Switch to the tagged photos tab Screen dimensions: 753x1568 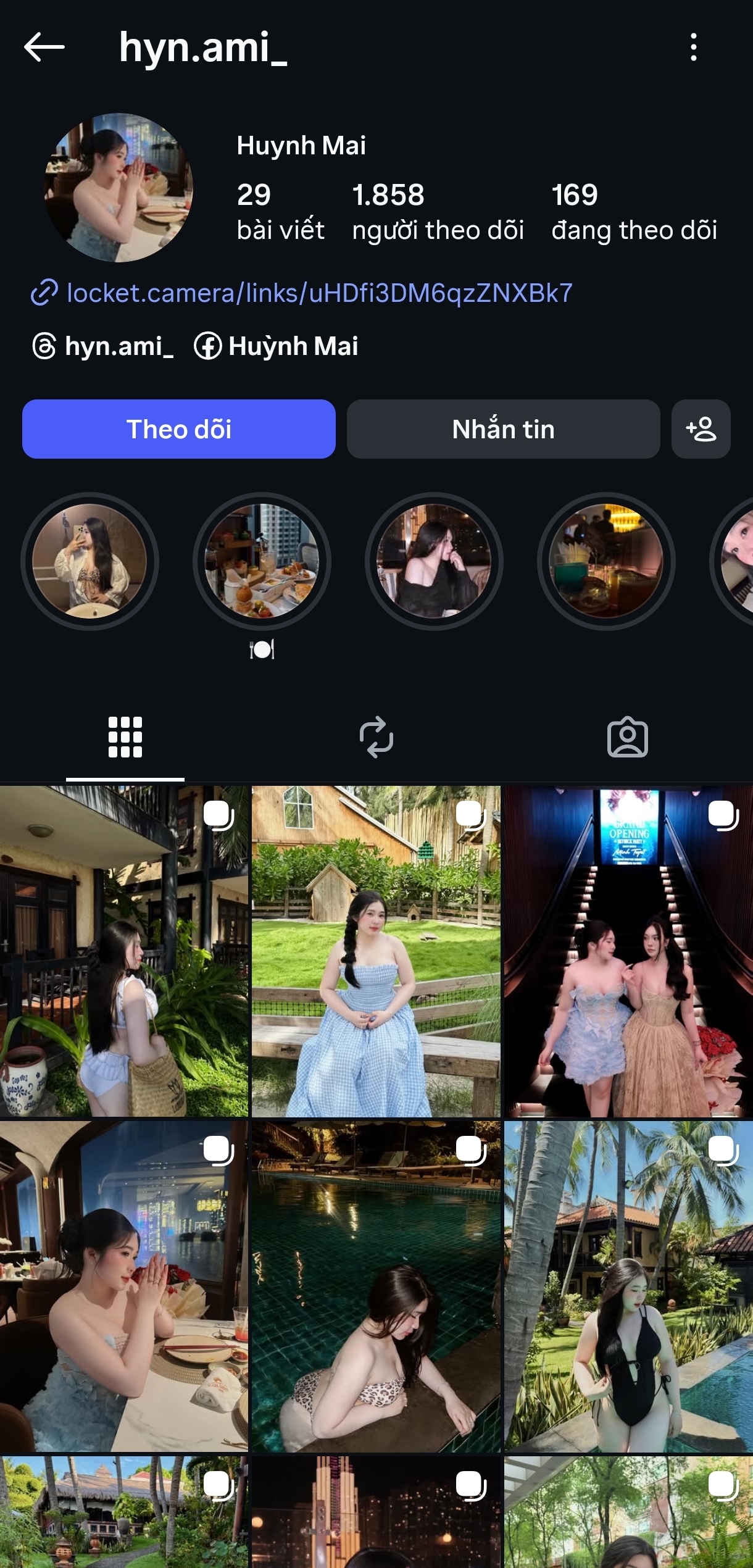(627, 736)
